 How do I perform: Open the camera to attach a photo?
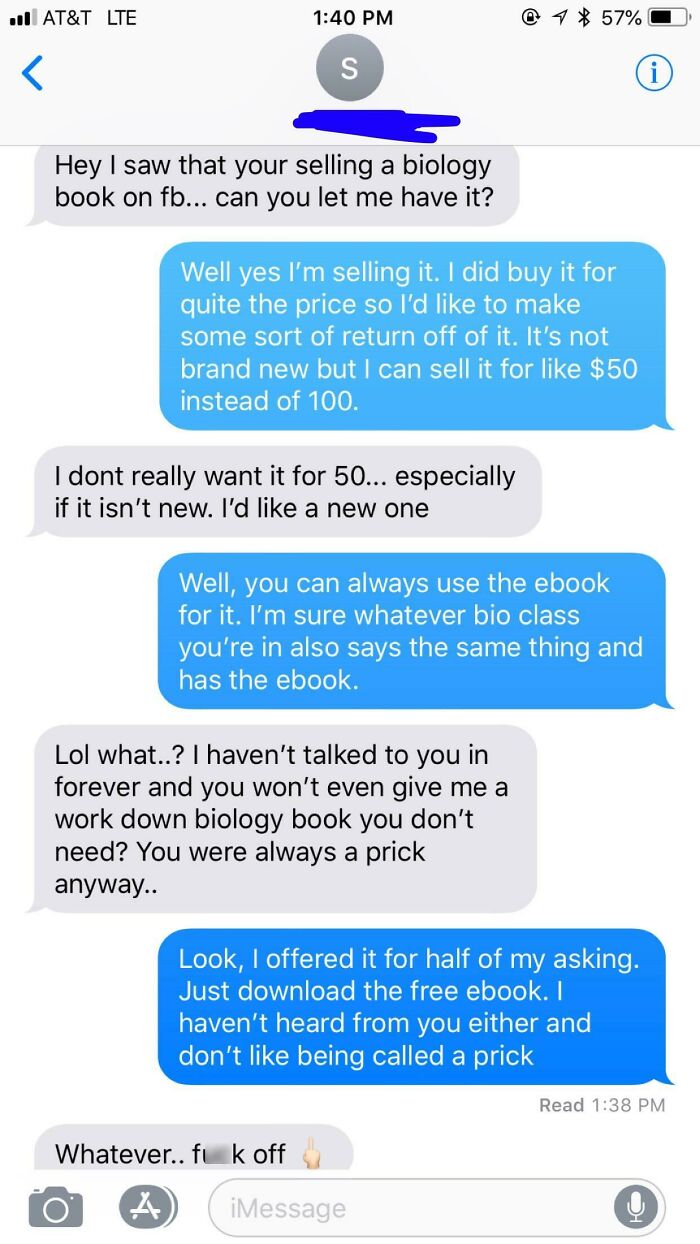tap(56, 1207)
